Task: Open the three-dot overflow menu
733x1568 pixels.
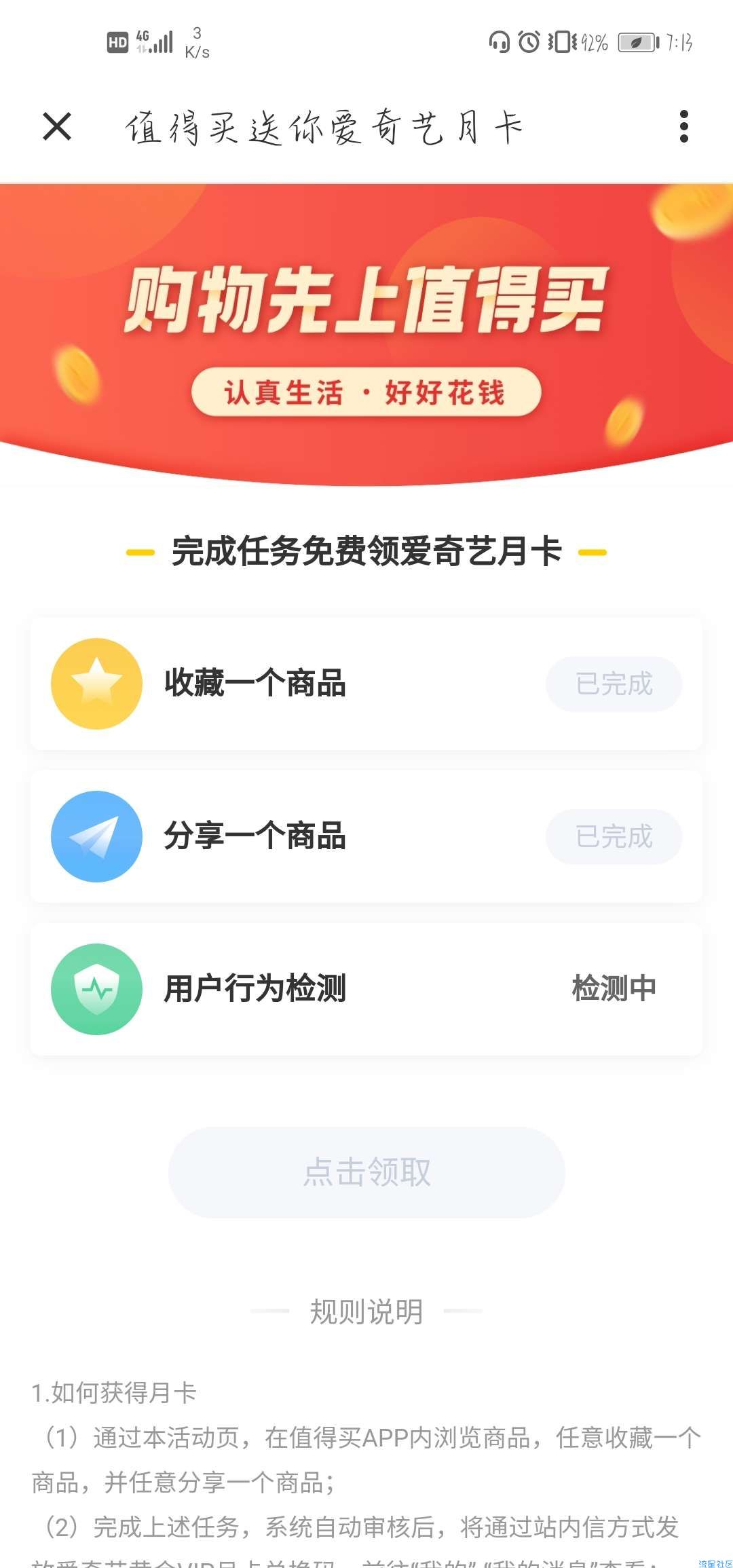Action: click(x=683, y=127)
